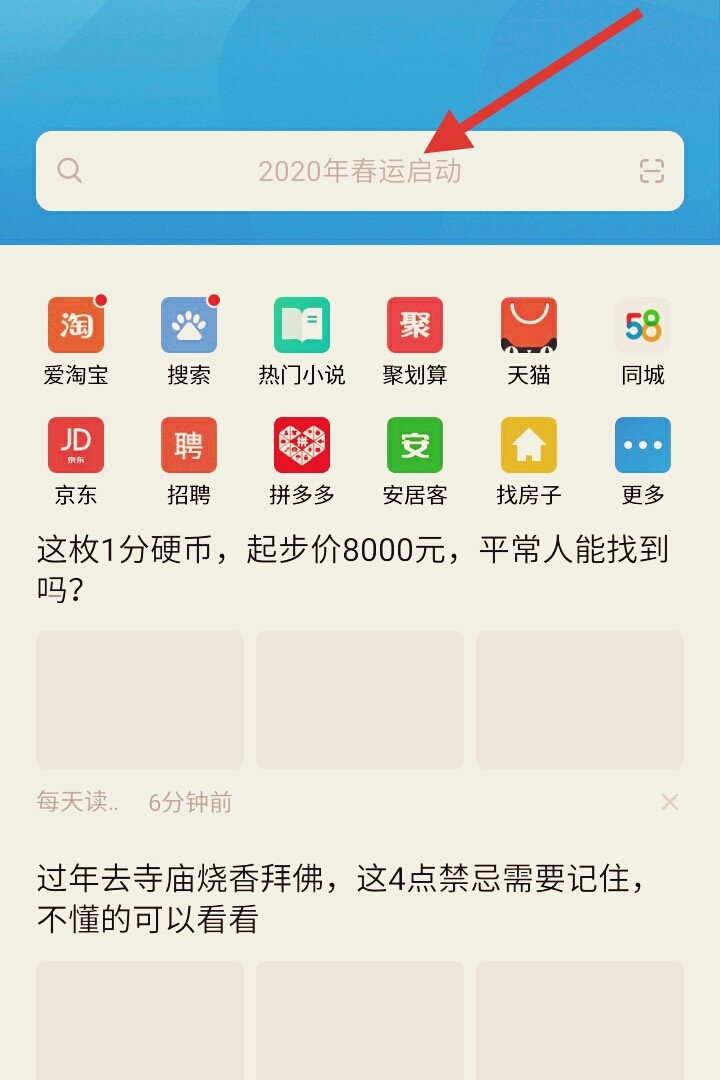720x1080 pixels.
Task: Open the 爱淘宝 shortcut icon
Action: pos(76,330)
